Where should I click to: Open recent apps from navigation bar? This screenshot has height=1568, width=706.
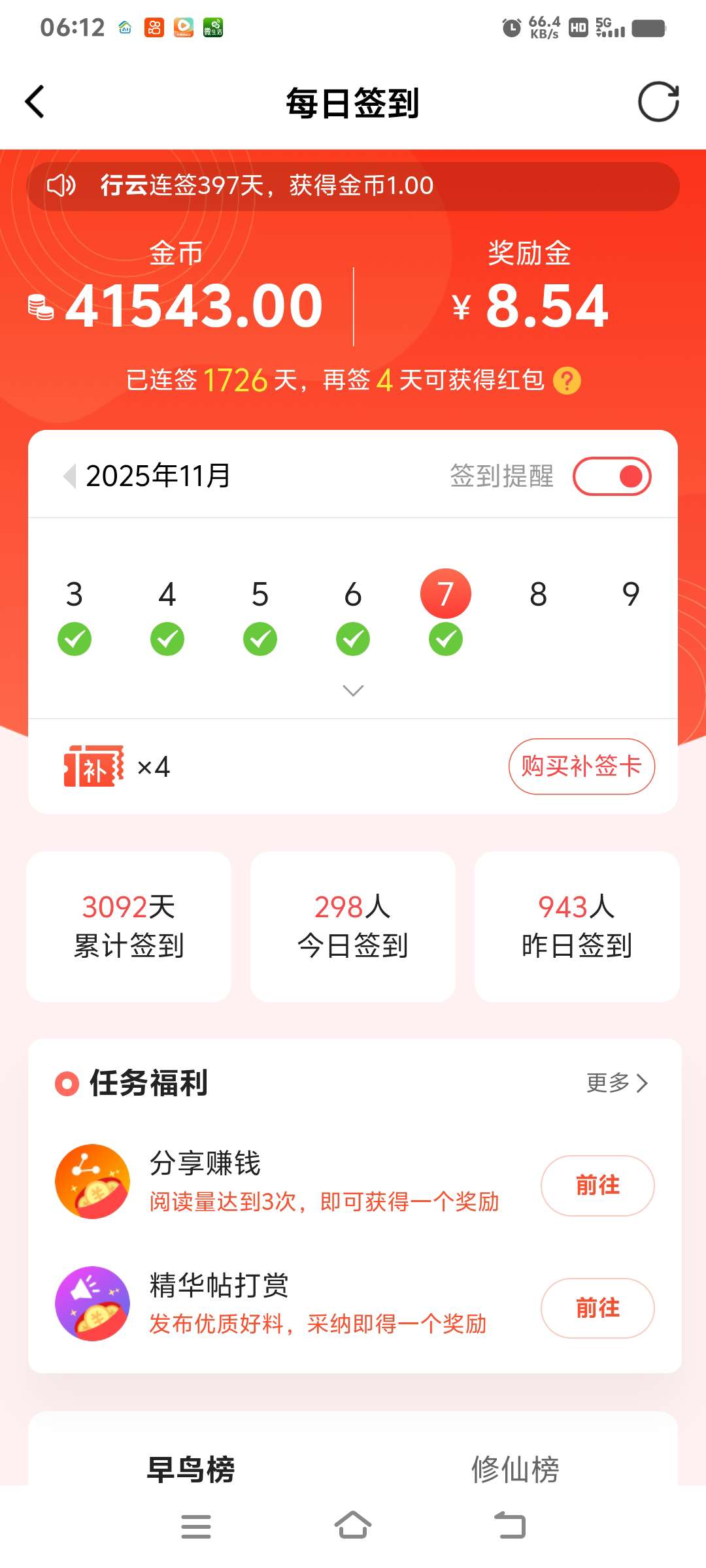195,1526
